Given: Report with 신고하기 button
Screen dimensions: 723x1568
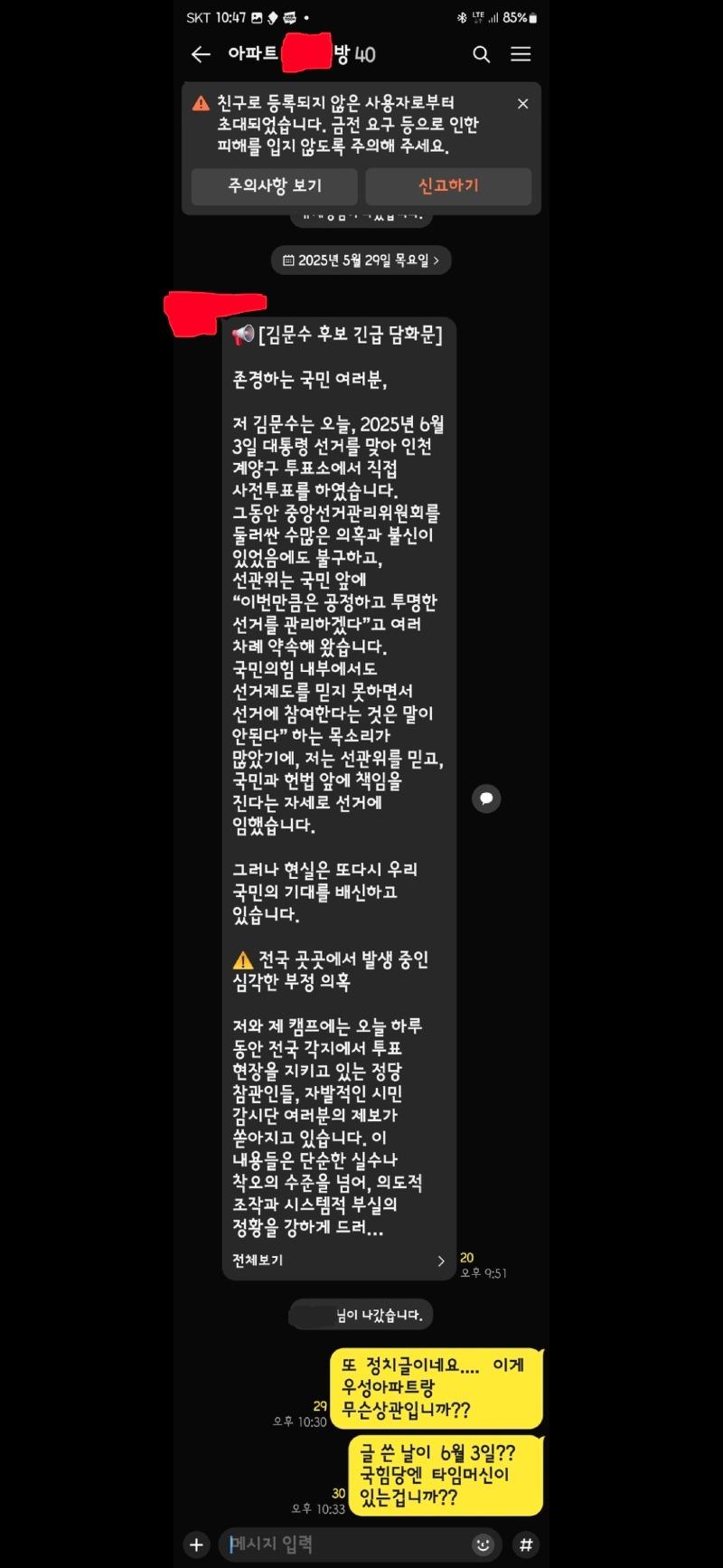Looking at the screenshot, I should 448,186.
